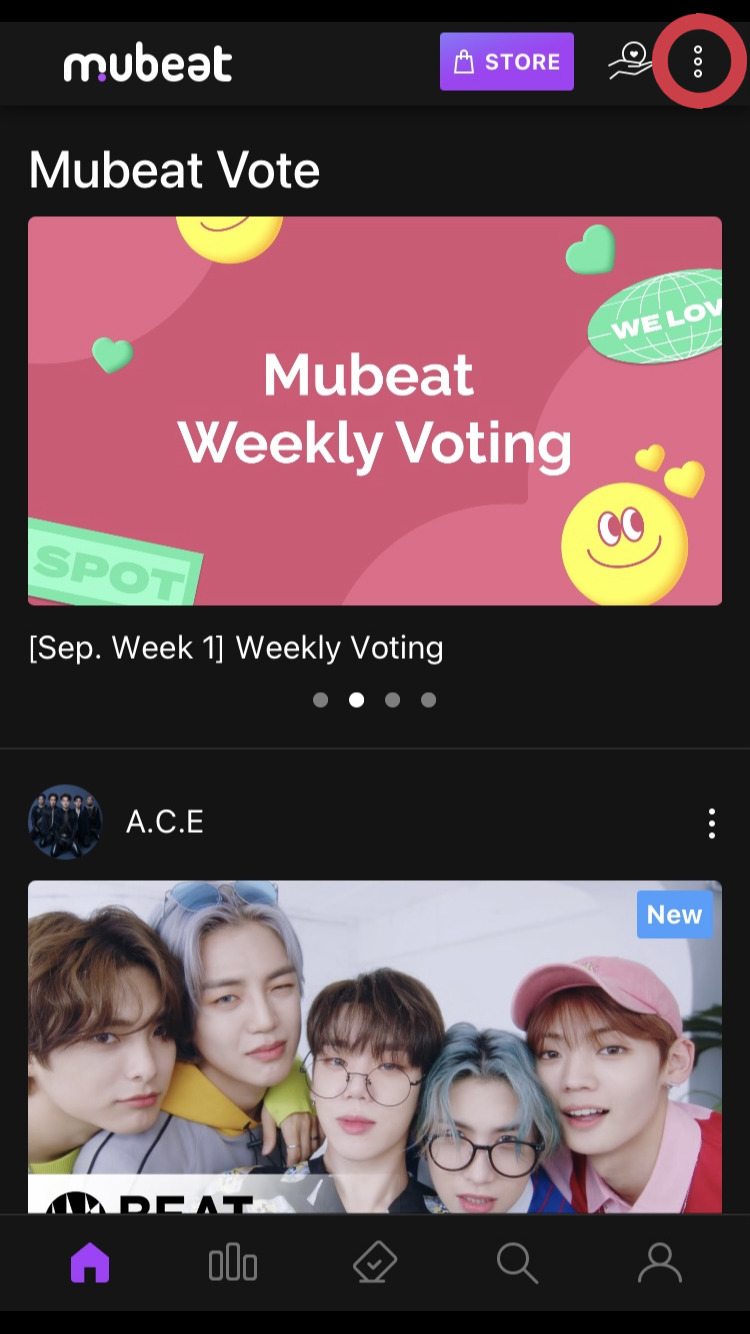The image size is (750, 1334).
Task: Open the A.C.E artist name
Action: (x=165, y=822)
